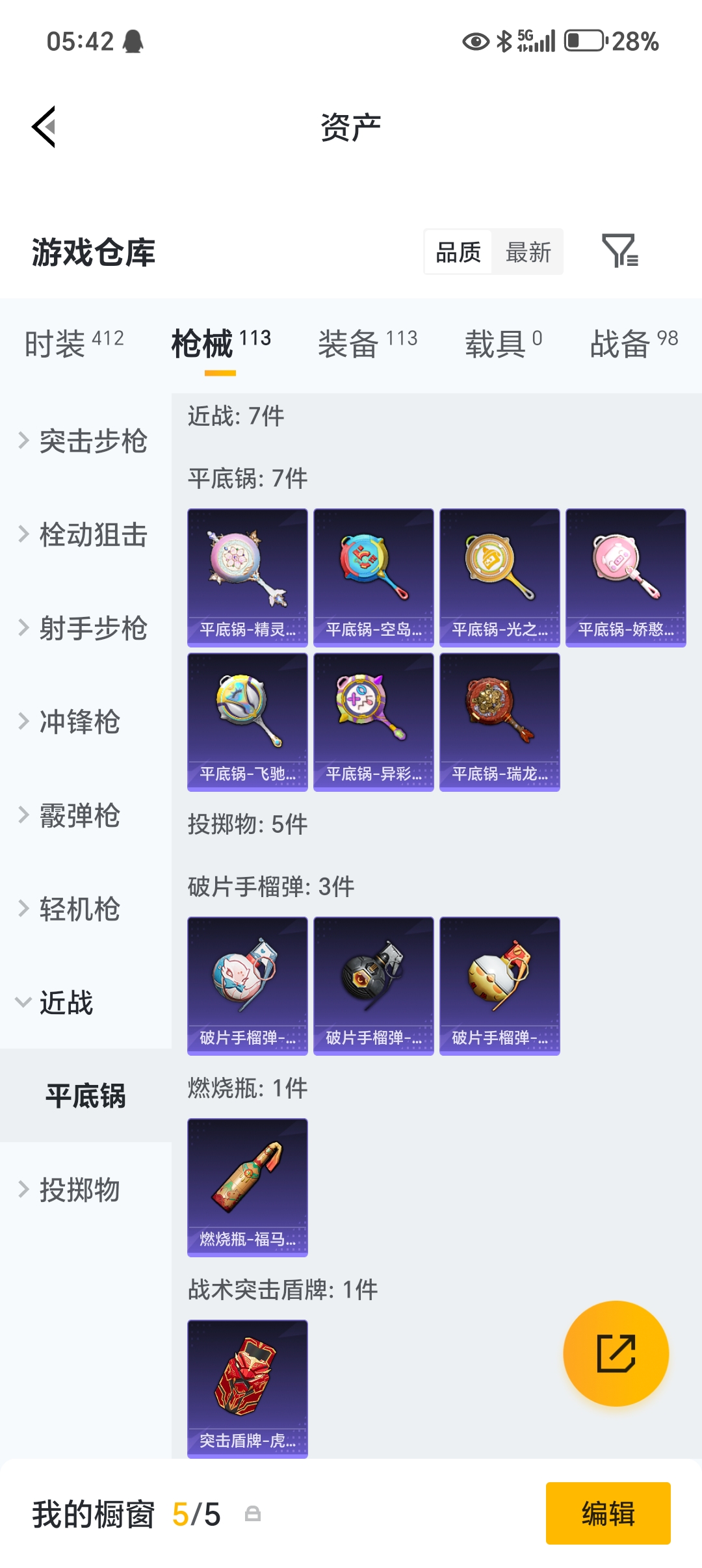Sort warehouse by 最新
Image resolution: width=702 pixels, height=1568 pixels.
(x=528, y=252)
